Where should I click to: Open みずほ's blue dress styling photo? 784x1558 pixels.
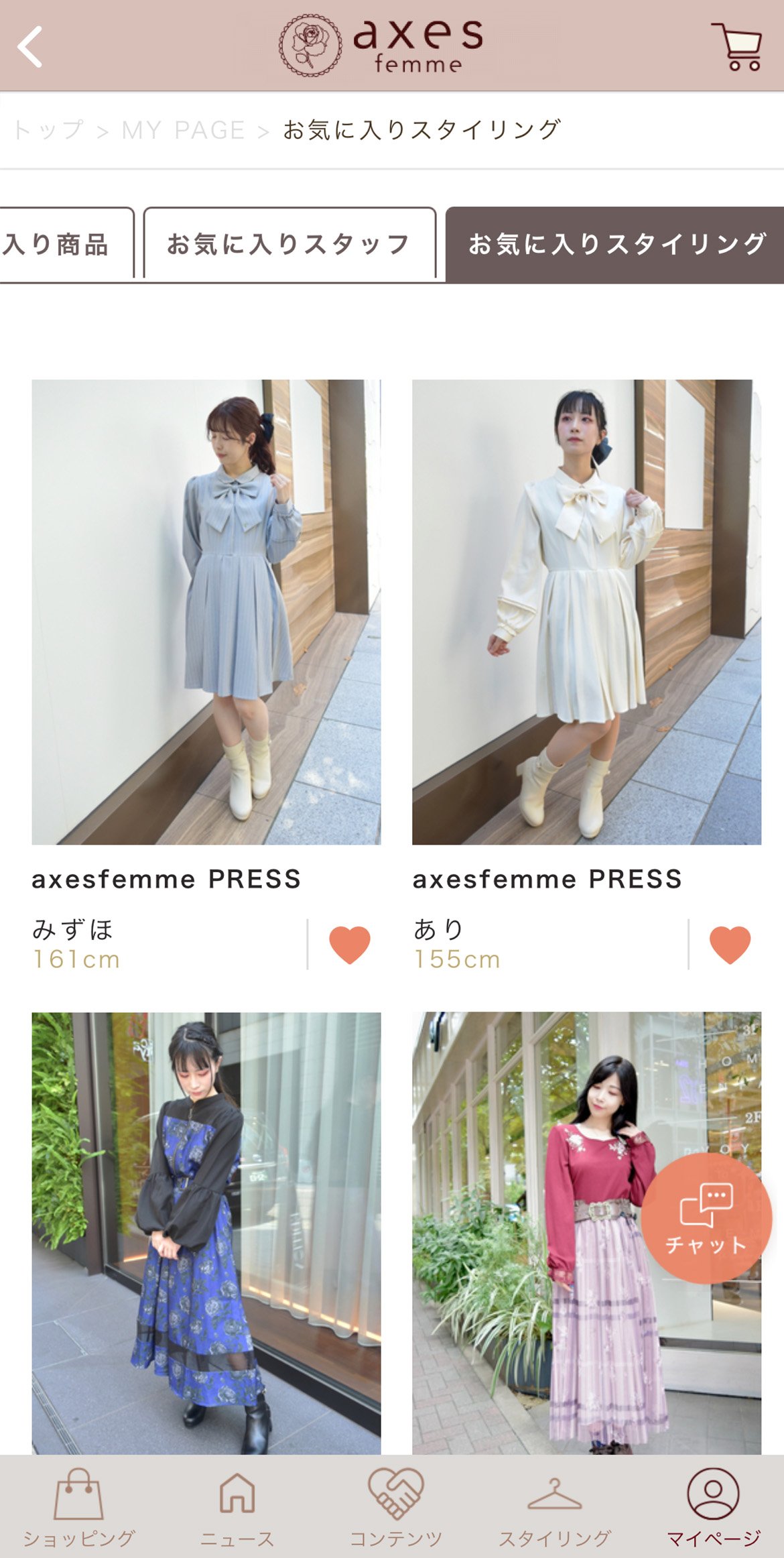(206, 611)
